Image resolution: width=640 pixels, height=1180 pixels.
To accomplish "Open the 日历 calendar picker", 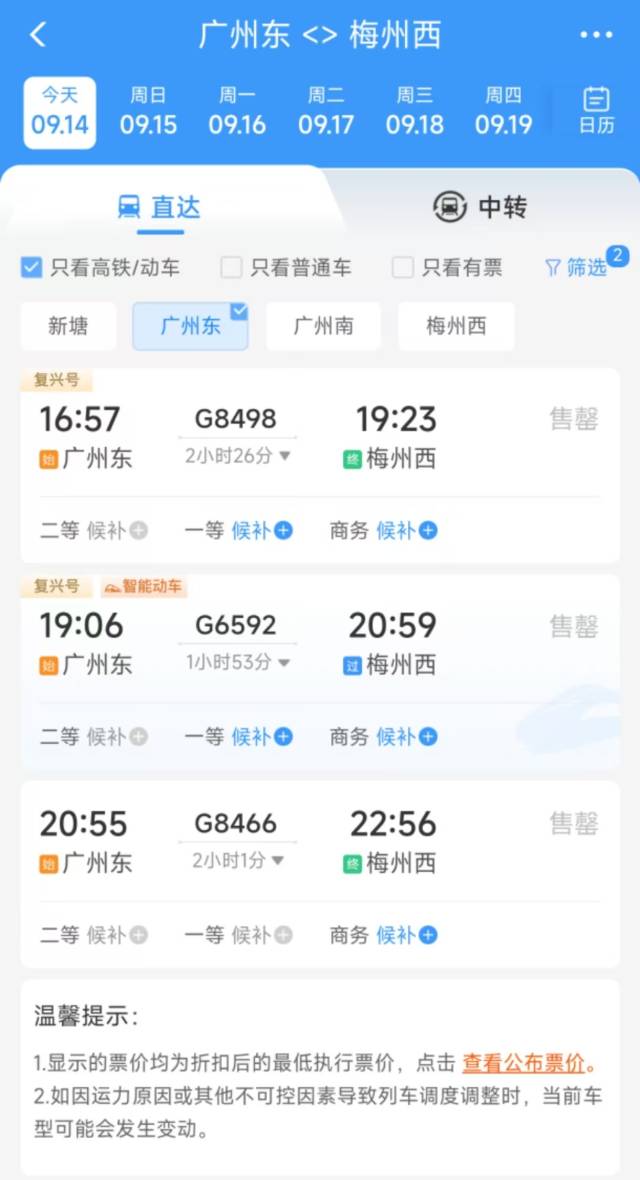I will click(596, 111).
